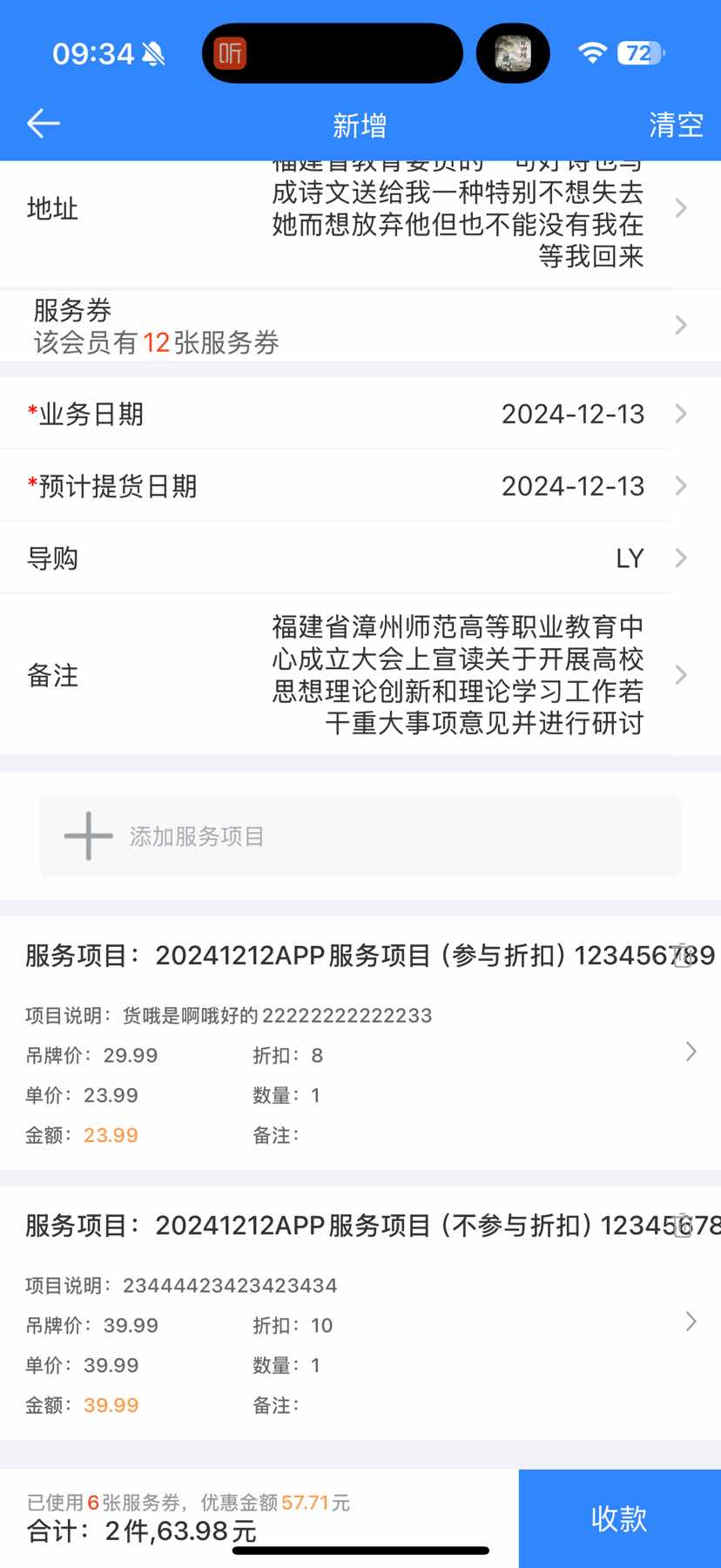Delete the 不参与折扣 service item

[x=683, y=1226]
